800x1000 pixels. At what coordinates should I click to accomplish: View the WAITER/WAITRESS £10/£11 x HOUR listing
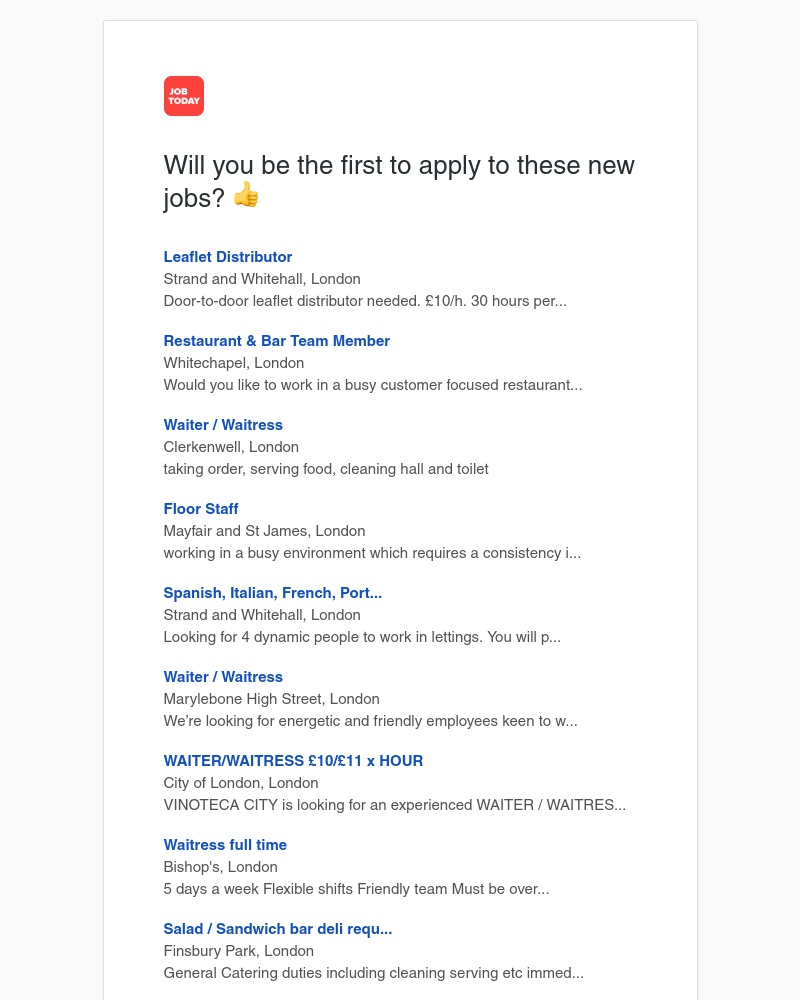click(293, 761)
